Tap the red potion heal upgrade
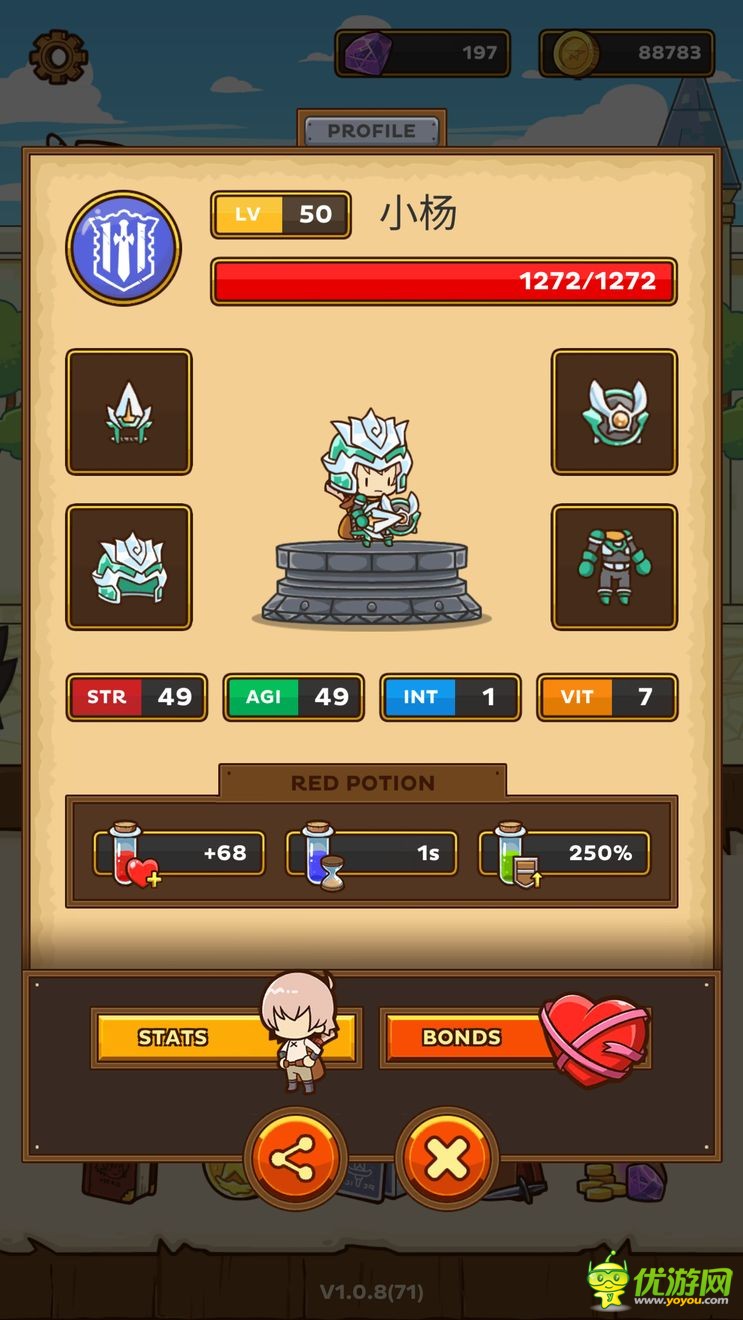The image size is (743, 1320). 180,854
